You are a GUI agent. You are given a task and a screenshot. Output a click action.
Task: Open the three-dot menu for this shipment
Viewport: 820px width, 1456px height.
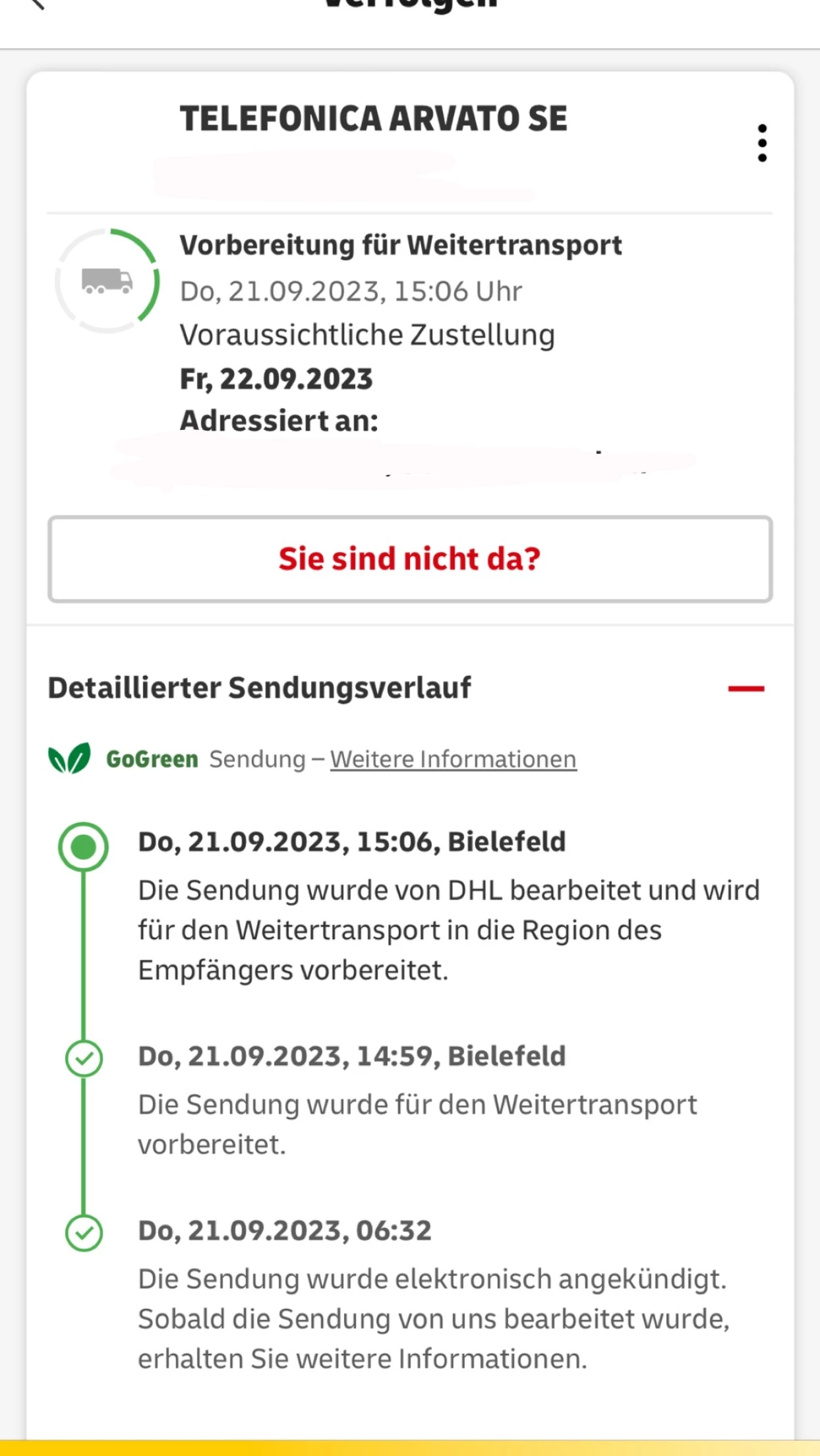click(x=762, y=143)
